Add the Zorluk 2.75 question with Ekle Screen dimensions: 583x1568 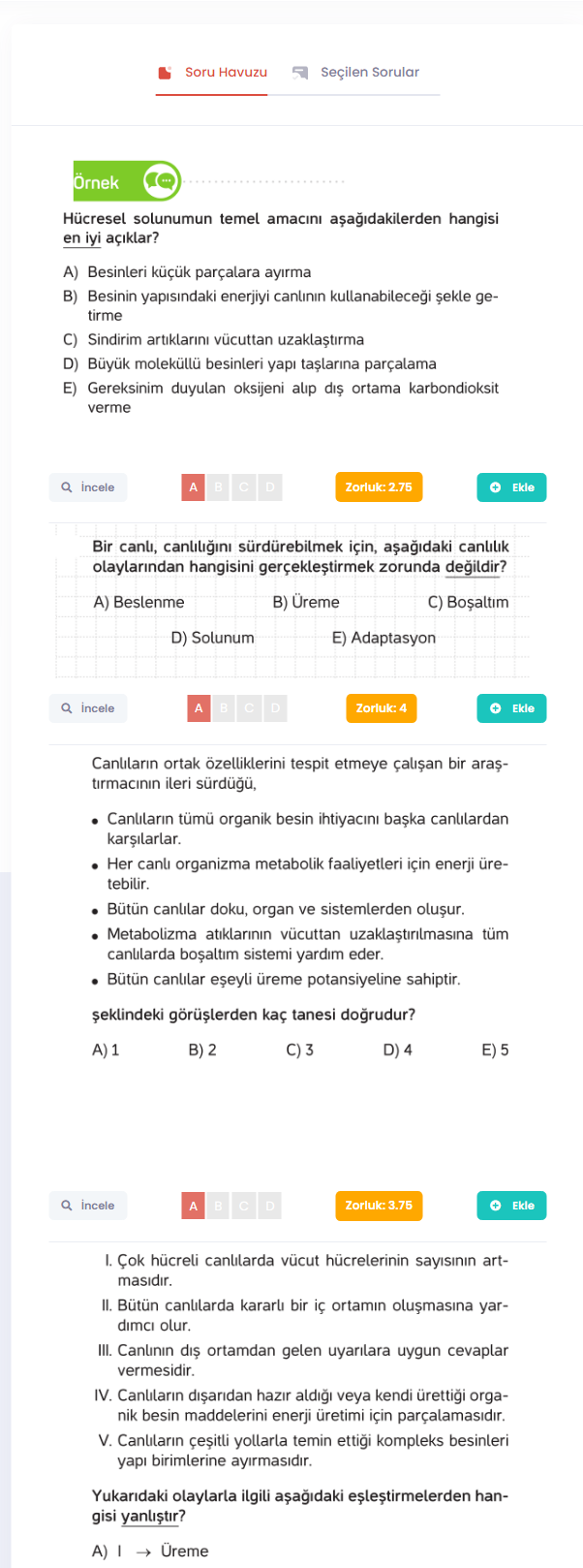(511, 487)
